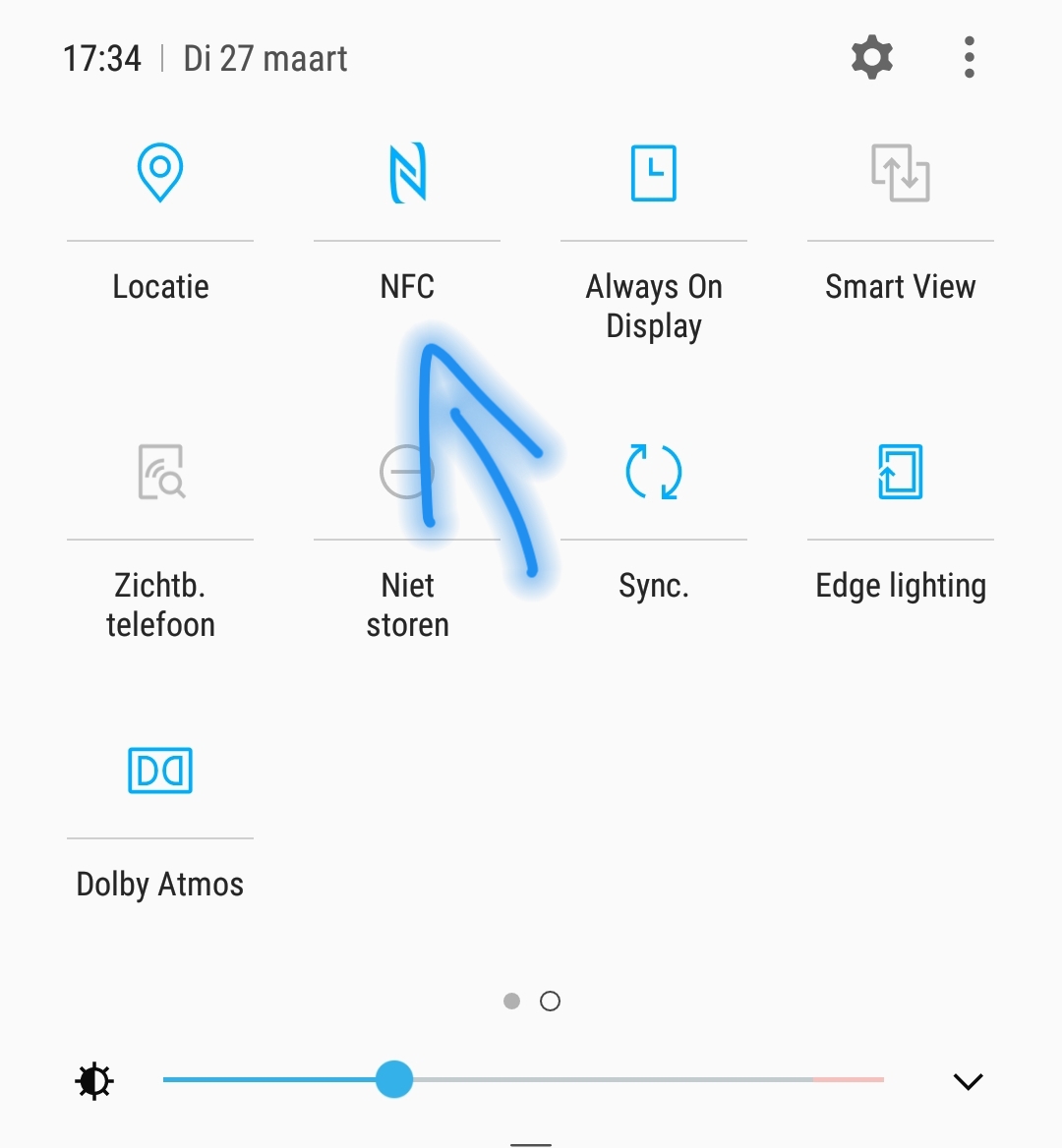Switch to the second quick settings page

[550, 1001]
